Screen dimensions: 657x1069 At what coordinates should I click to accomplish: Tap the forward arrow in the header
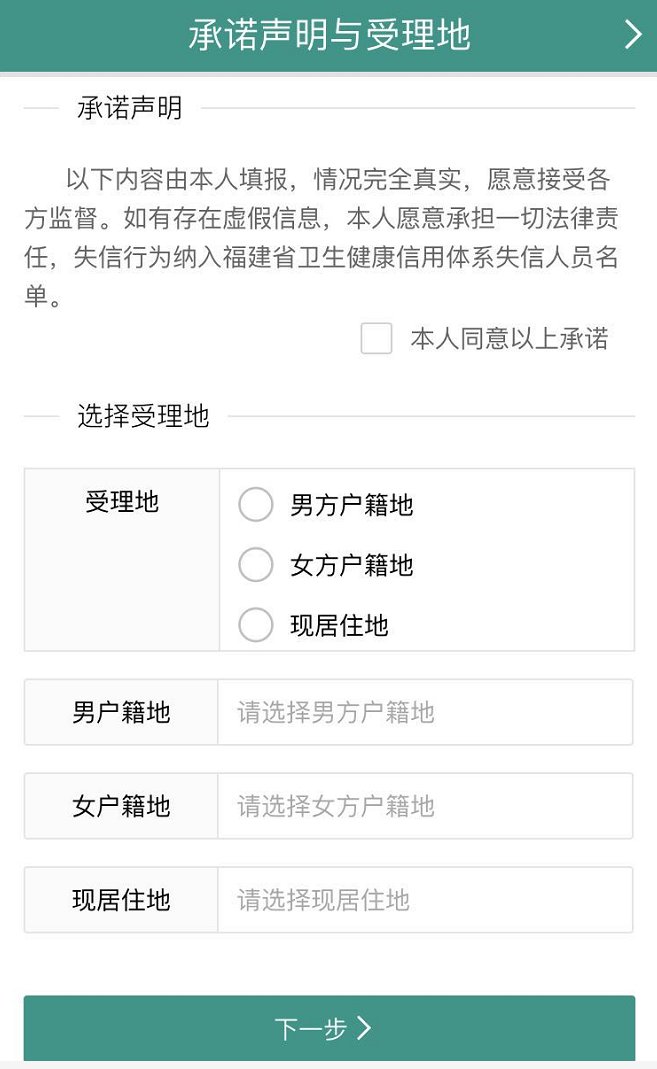click(633, 35)
